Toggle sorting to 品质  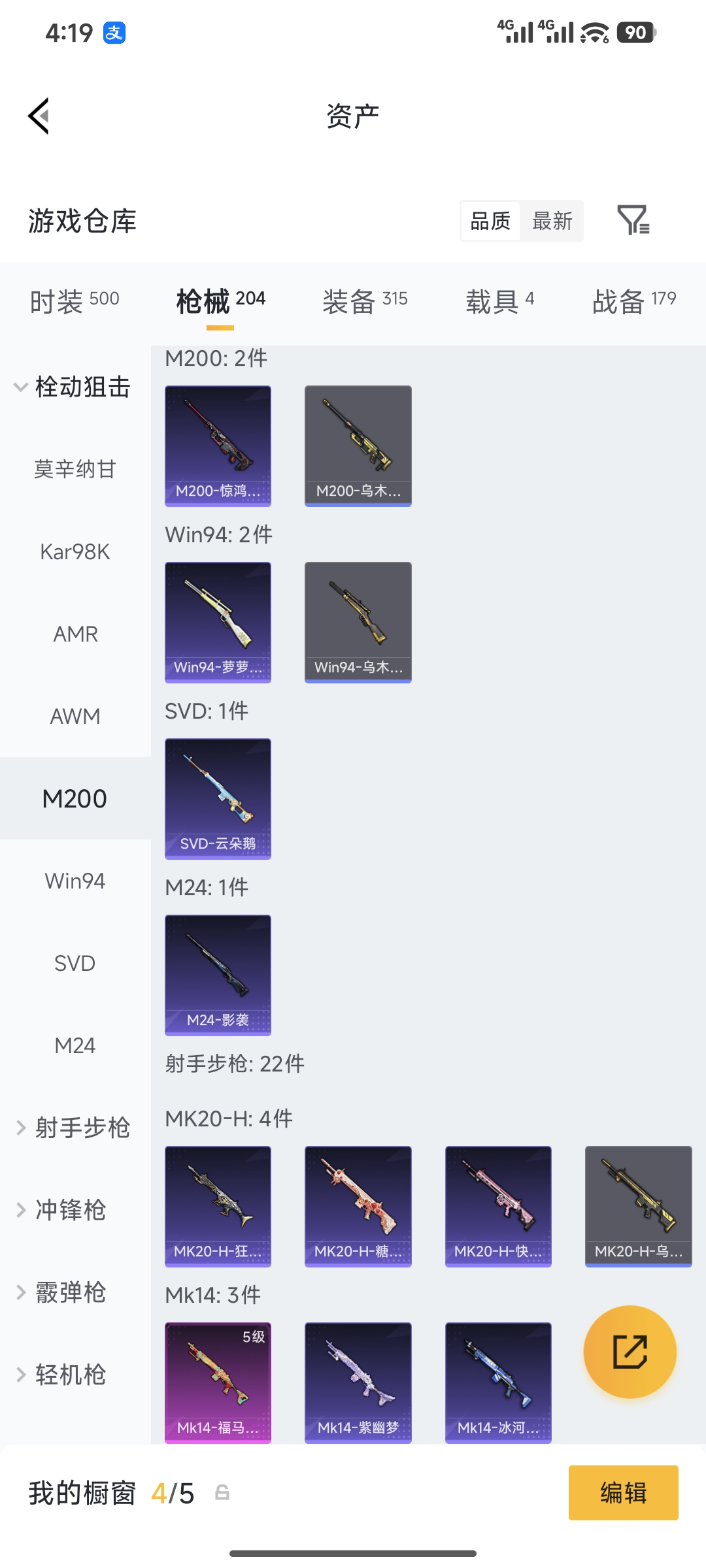(489, 221)
